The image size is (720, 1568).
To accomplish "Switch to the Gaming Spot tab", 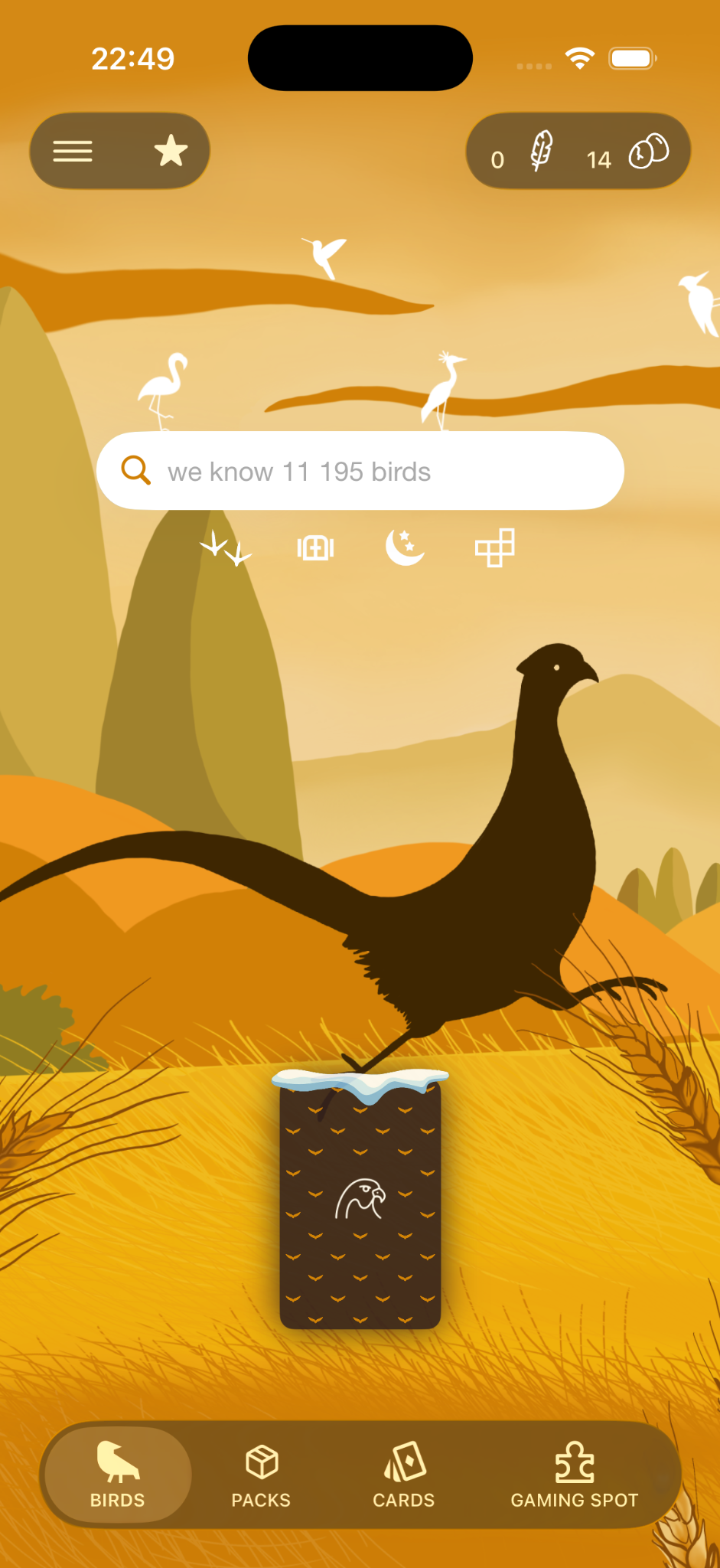I will (574, 1475).
